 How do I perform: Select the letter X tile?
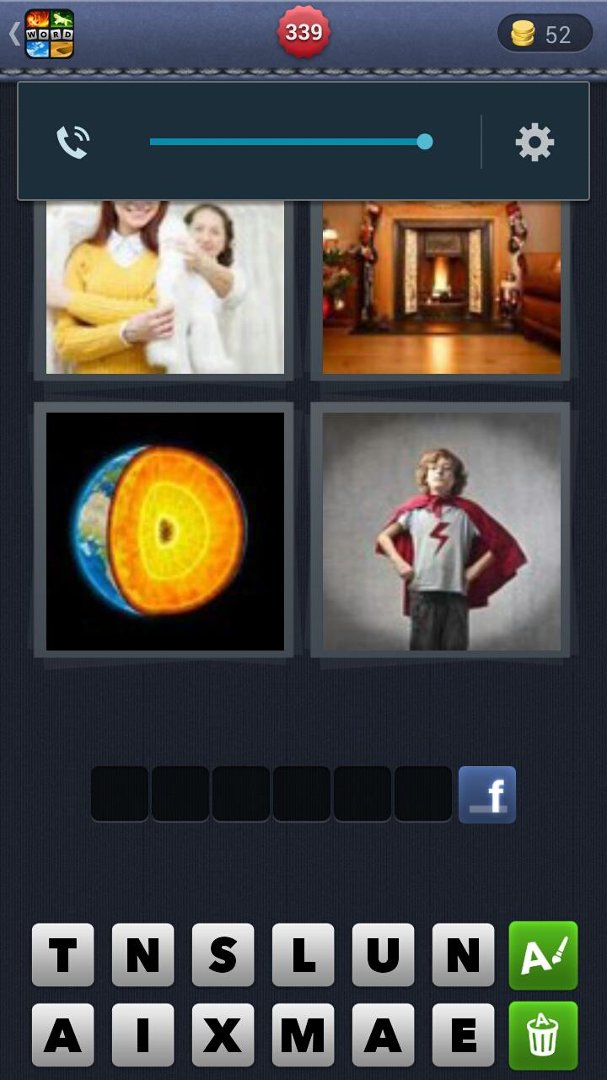(x=223, y=1035)
